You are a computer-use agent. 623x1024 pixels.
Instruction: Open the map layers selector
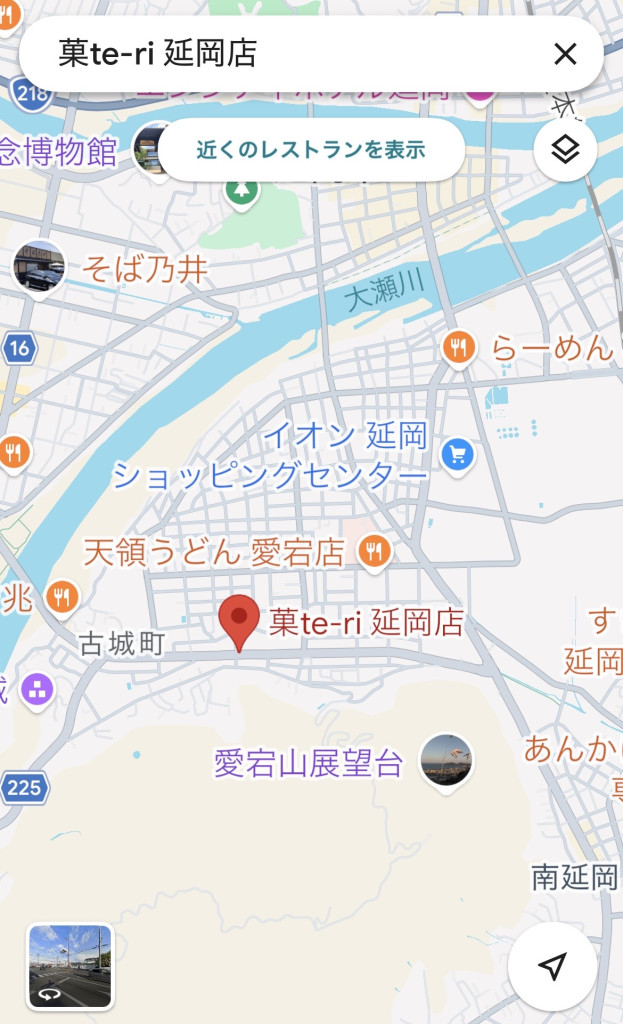point(565,150)
